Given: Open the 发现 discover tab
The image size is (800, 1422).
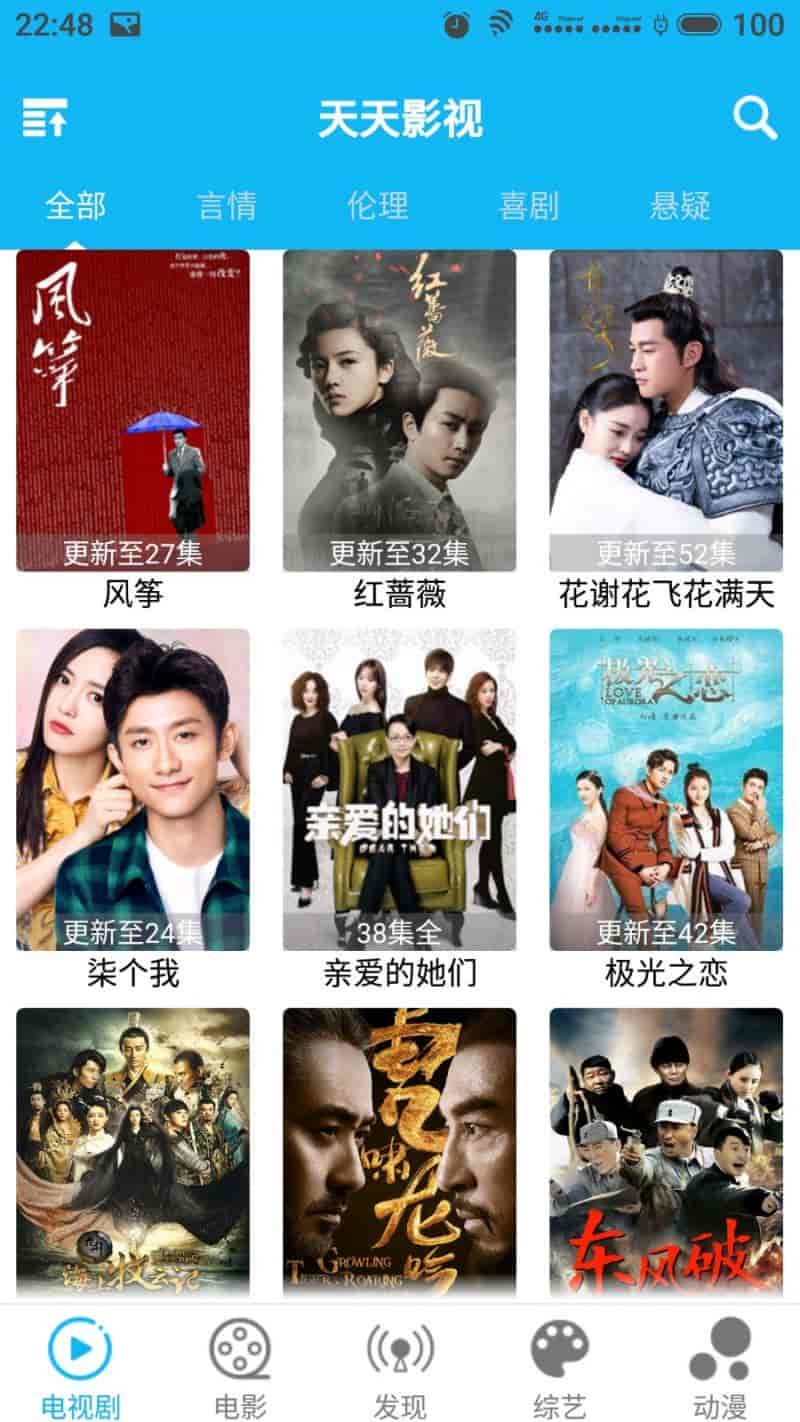Looking at the screenshot, I should click(400, 1366).
